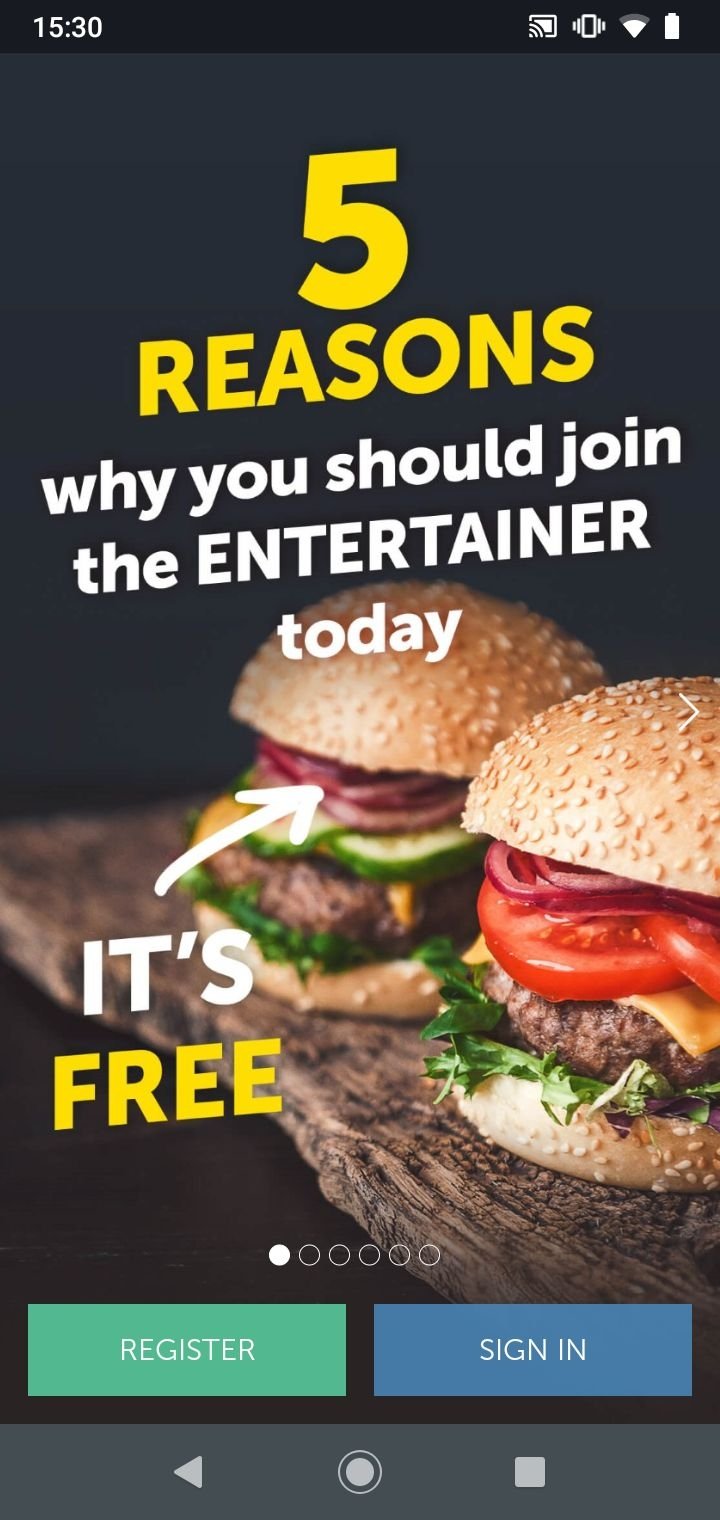
Task: Tap the green REGISTER button
Action: pos(187,1349)
